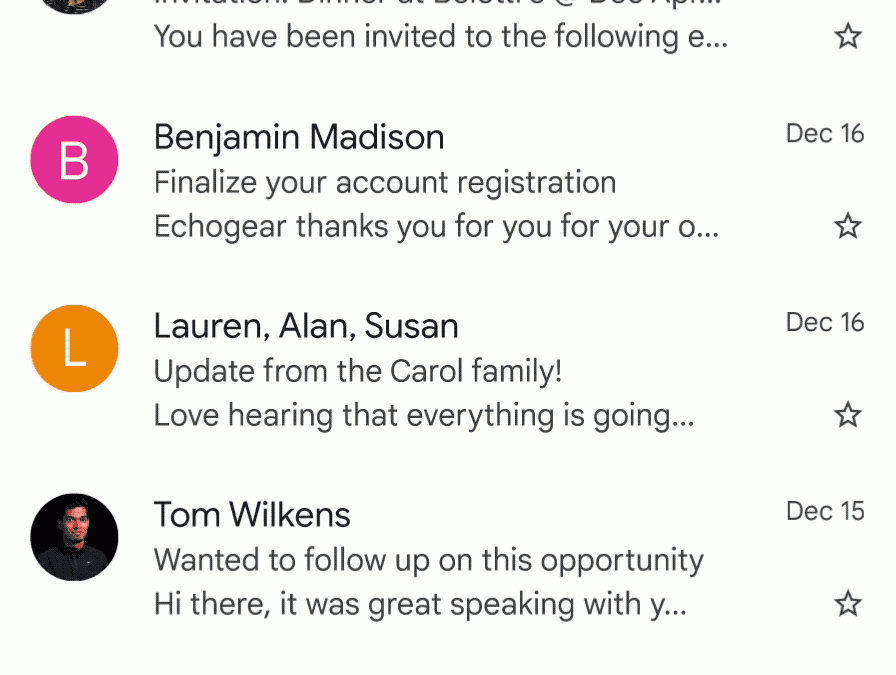Star the Tom Wilkens email
896x675 pixels.
(847, 603)
